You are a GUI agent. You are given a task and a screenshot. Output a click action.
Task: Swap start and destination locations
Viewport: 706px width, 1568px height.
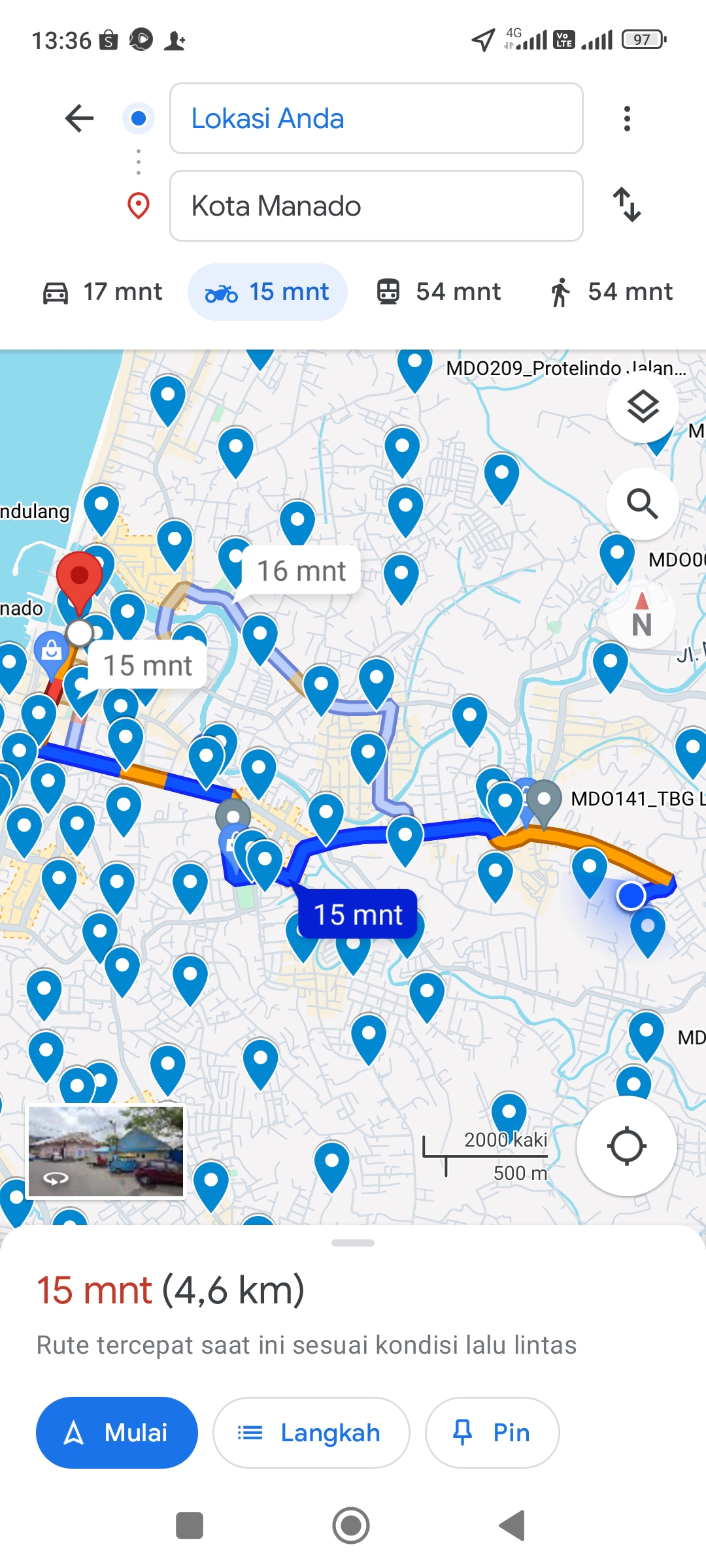(627, 205)
